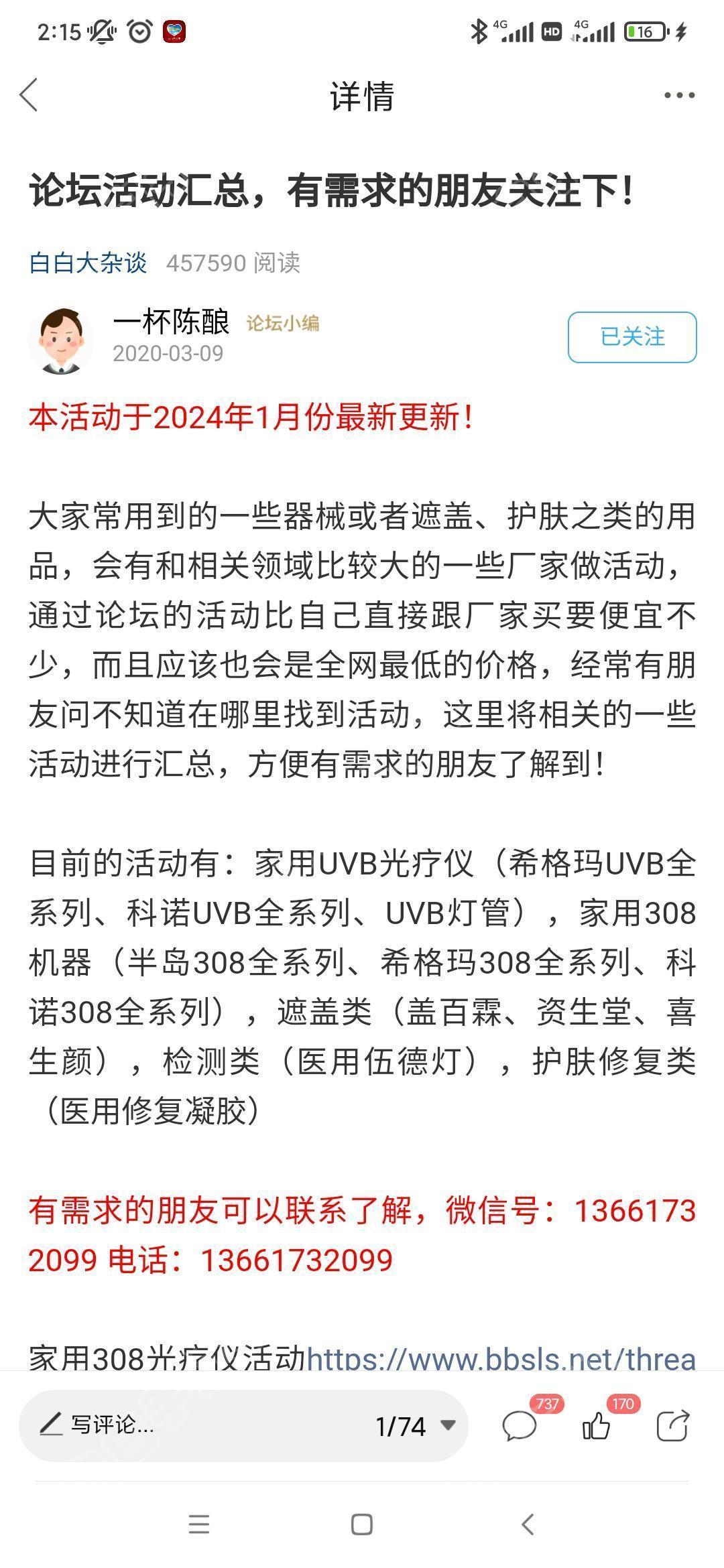Open the 白白大杂谈 board link
The height and width of the screenshot is (1568, 724).
tap(88, 263)
